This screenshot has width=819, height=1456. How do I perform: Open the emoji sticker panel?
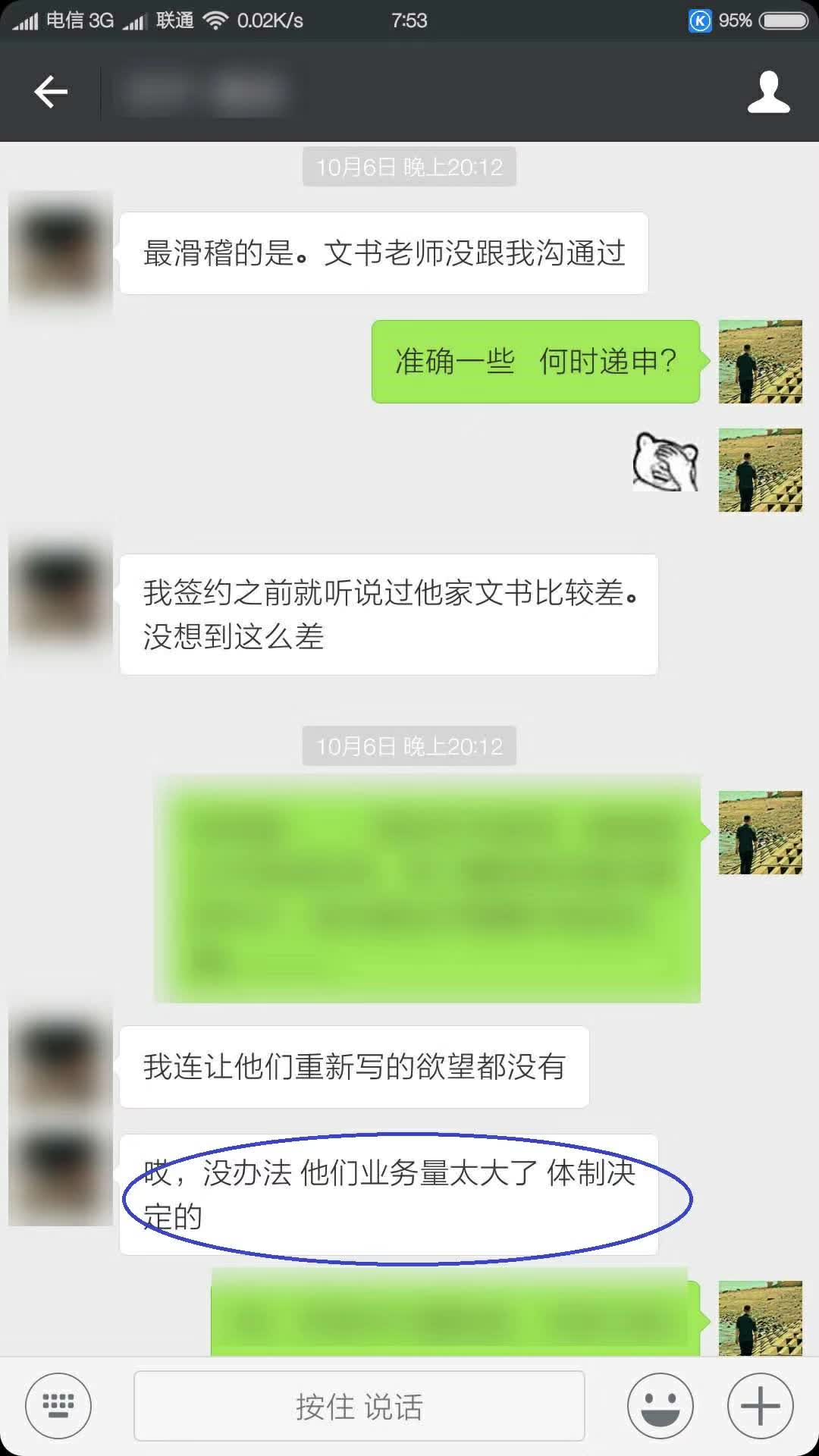[x=660, y=1406]
